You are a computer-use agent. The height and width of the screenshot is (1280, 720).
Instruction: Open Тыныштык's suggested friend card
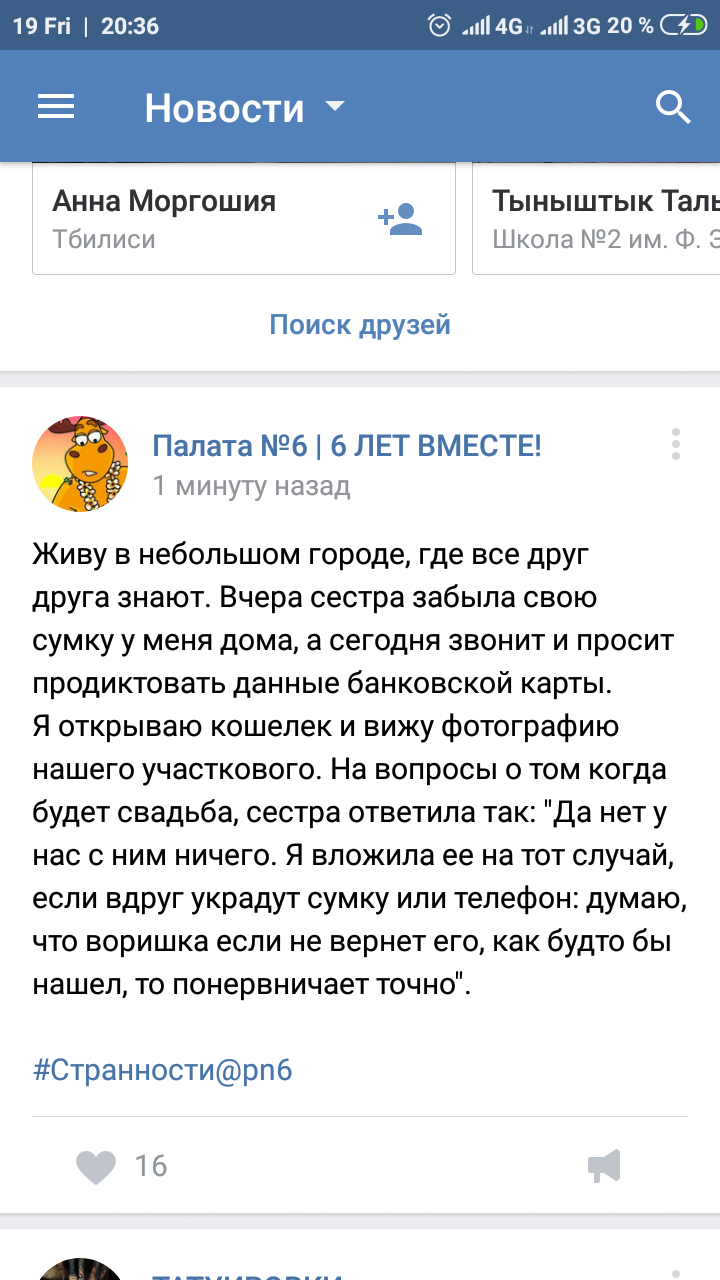pos(596,219)
